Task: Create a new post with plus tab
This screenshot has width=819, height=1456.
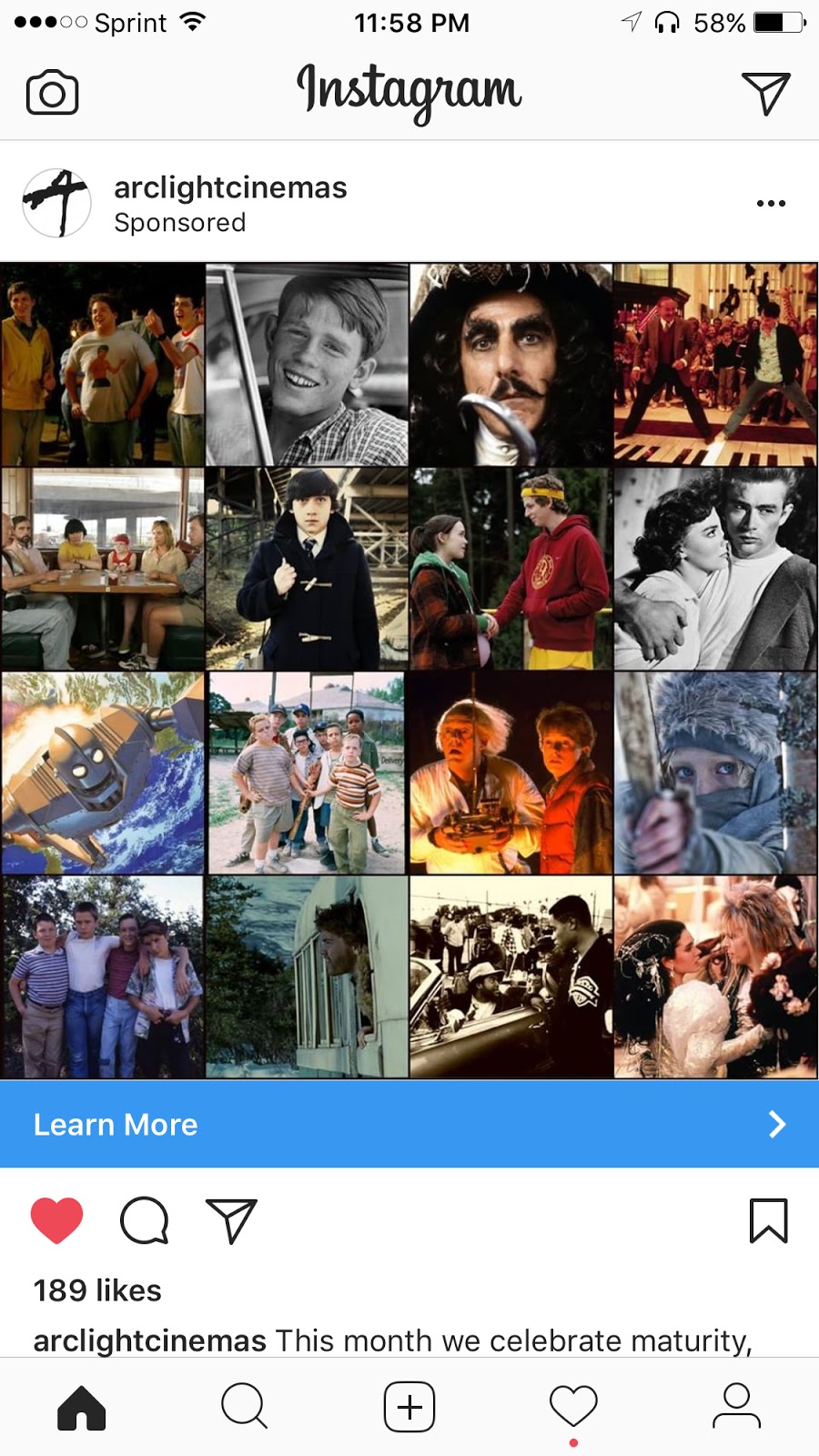Action: (409, 1407)
